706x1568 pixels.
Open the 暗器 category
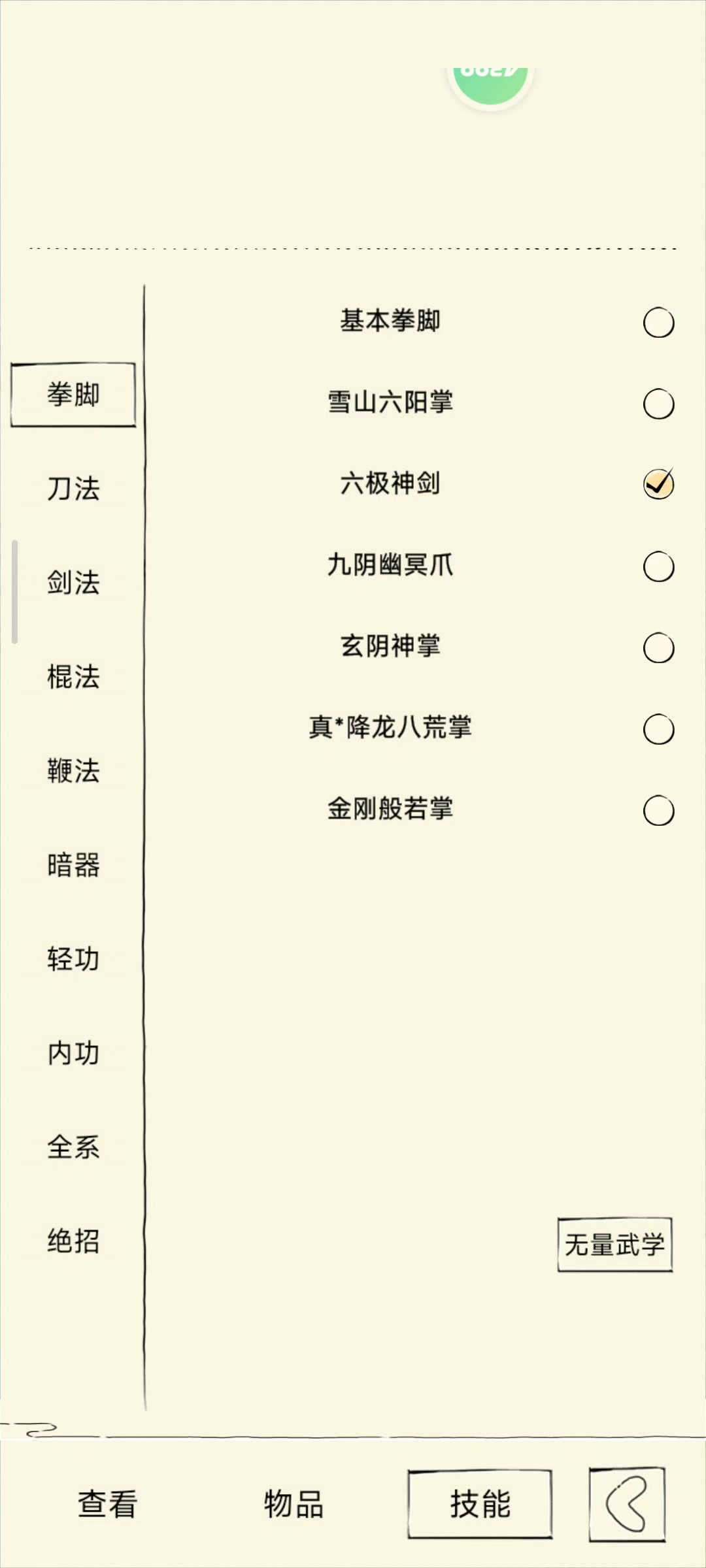(x=73, y=865)
